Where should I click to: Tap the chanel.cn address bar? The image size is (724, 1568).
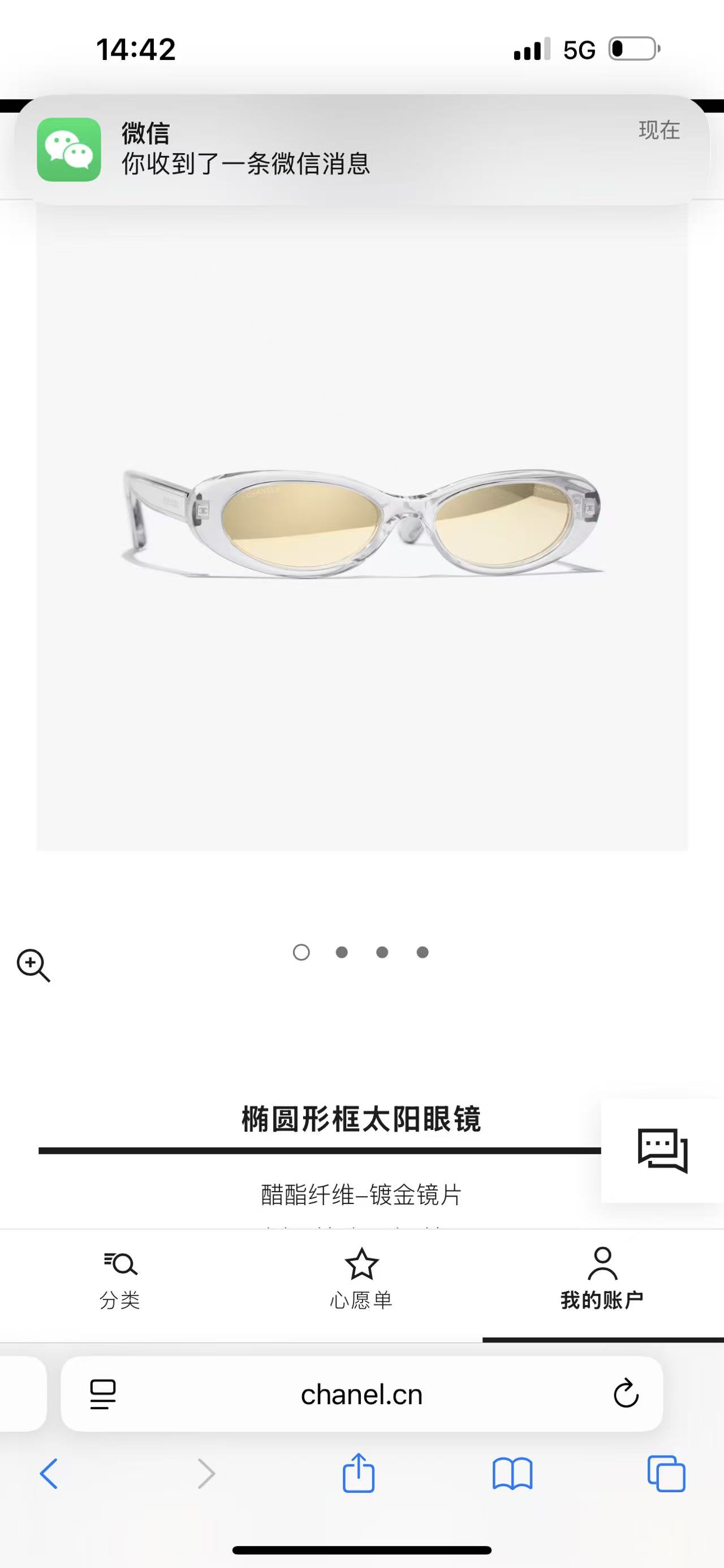(x=361, y=1394)
